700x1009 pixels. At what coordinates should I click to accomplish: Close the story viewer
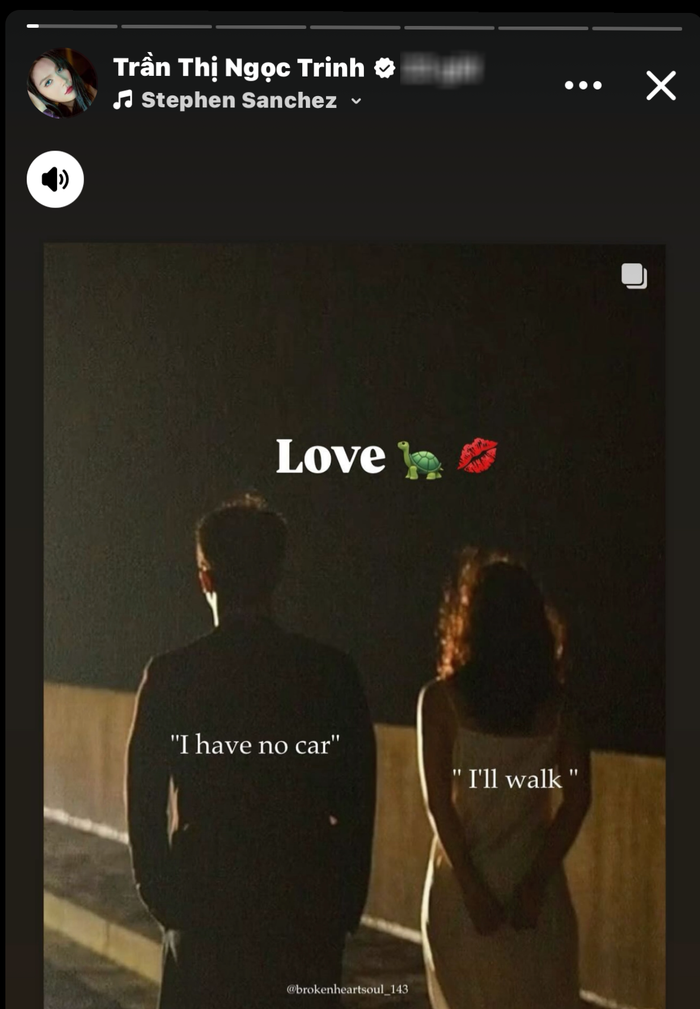661,86
